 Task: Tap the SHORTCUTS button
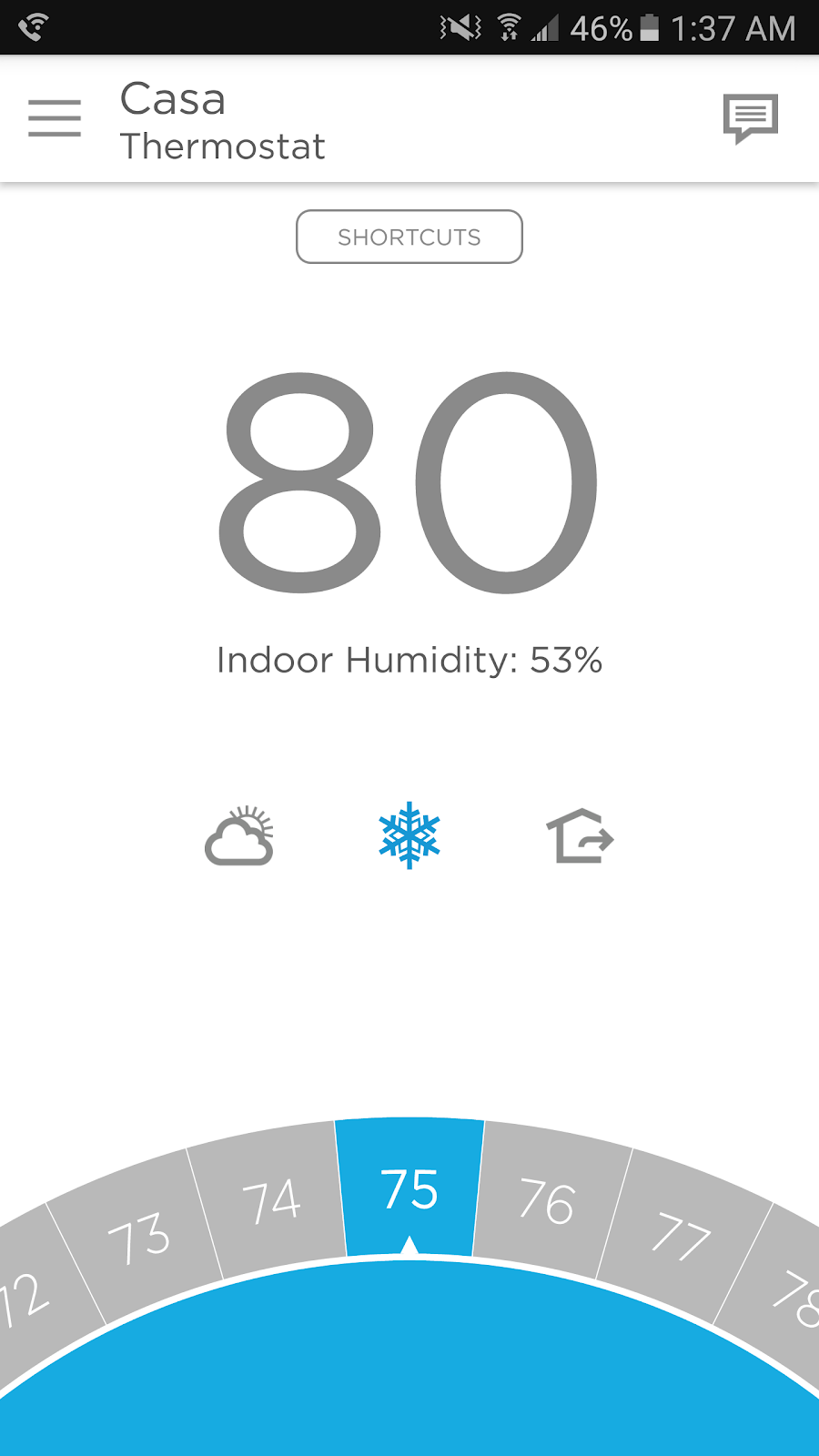pos(409,237)
